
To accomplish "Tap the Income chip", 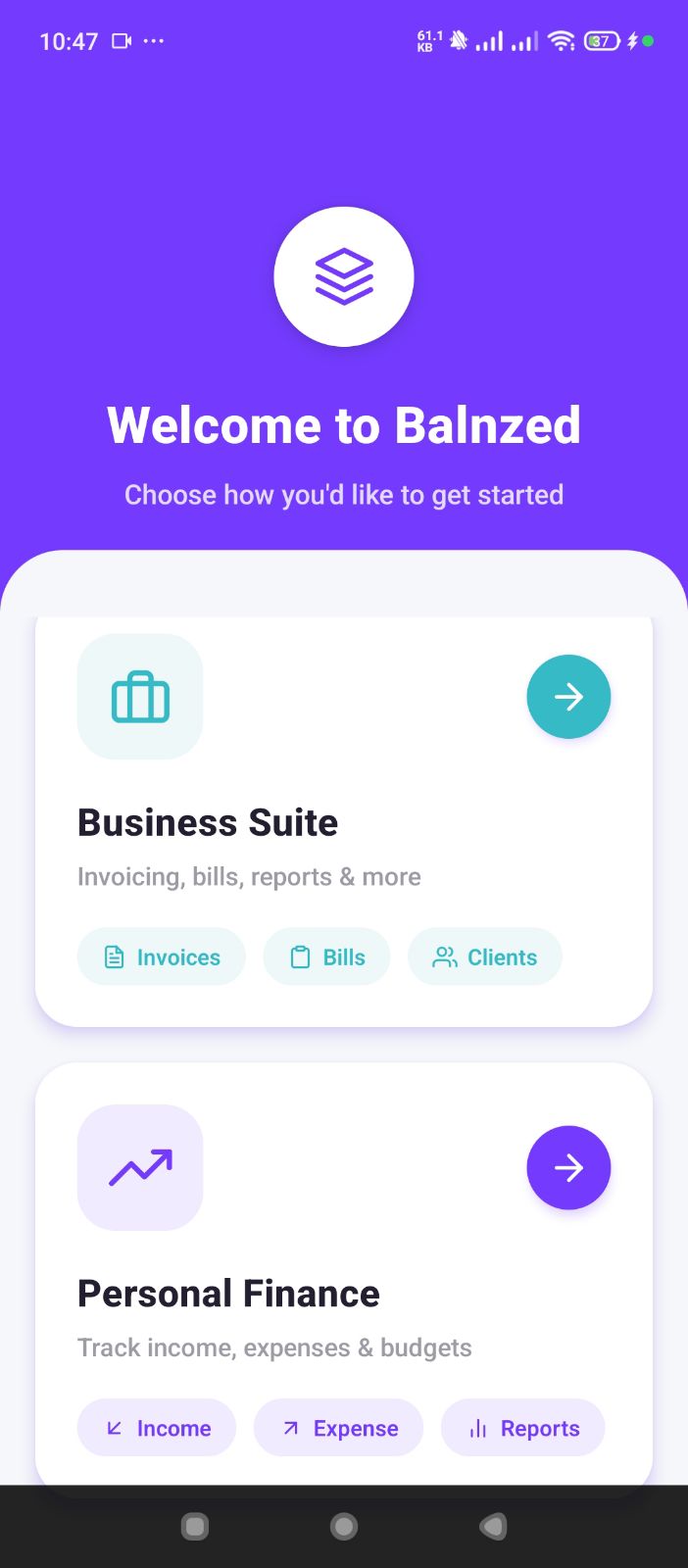I will click(x=157, y=1428).
